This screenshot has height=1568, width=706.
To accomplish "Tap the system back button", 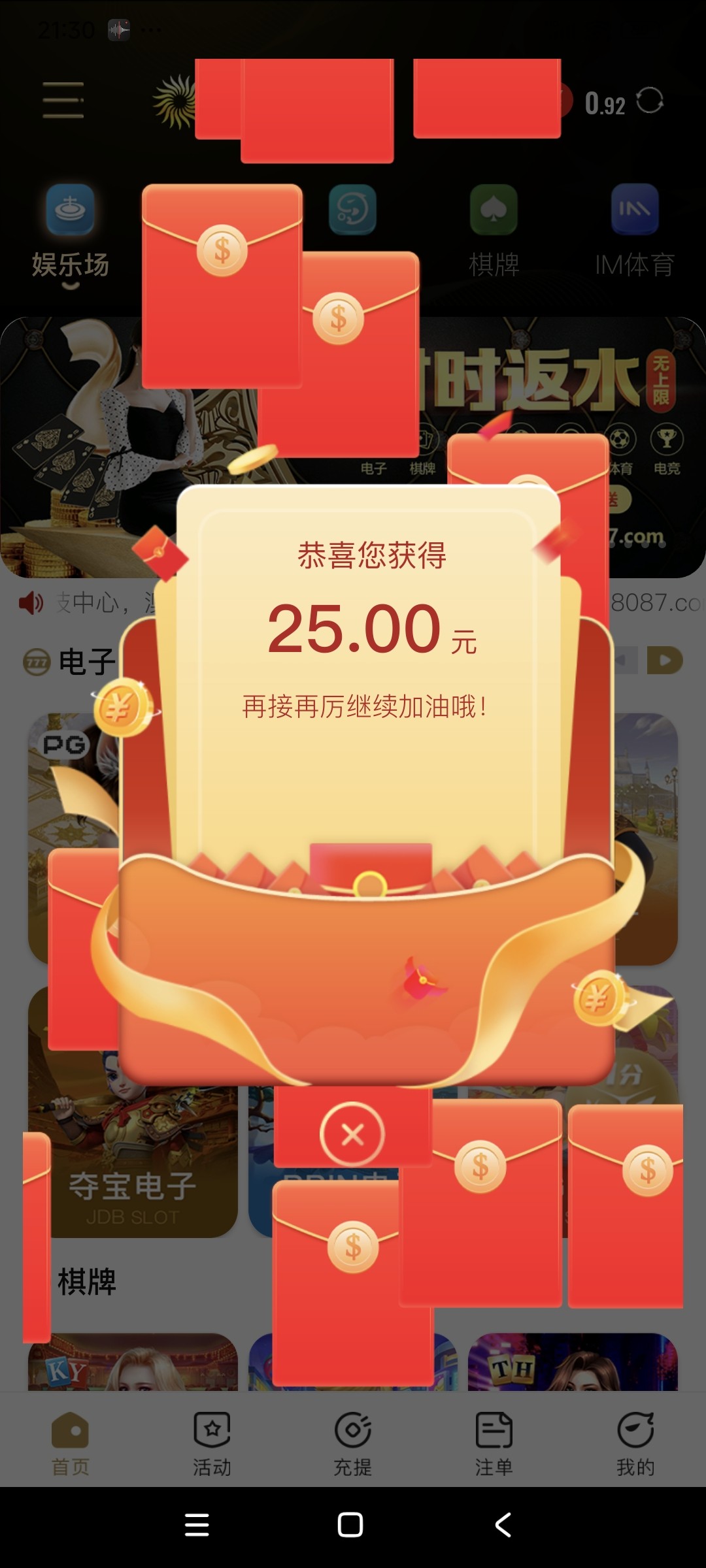I will [503, 1526].
